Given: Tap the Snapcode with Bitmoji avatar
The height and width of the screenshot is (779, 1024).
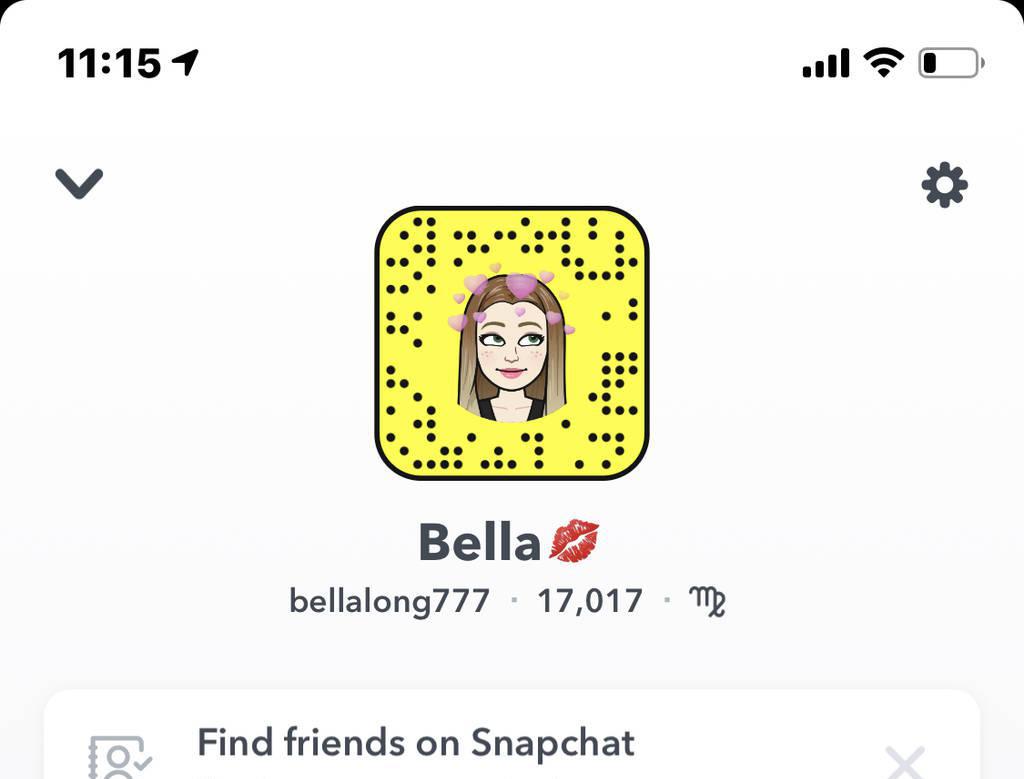Looking at the screenshot, I should 512,343.
